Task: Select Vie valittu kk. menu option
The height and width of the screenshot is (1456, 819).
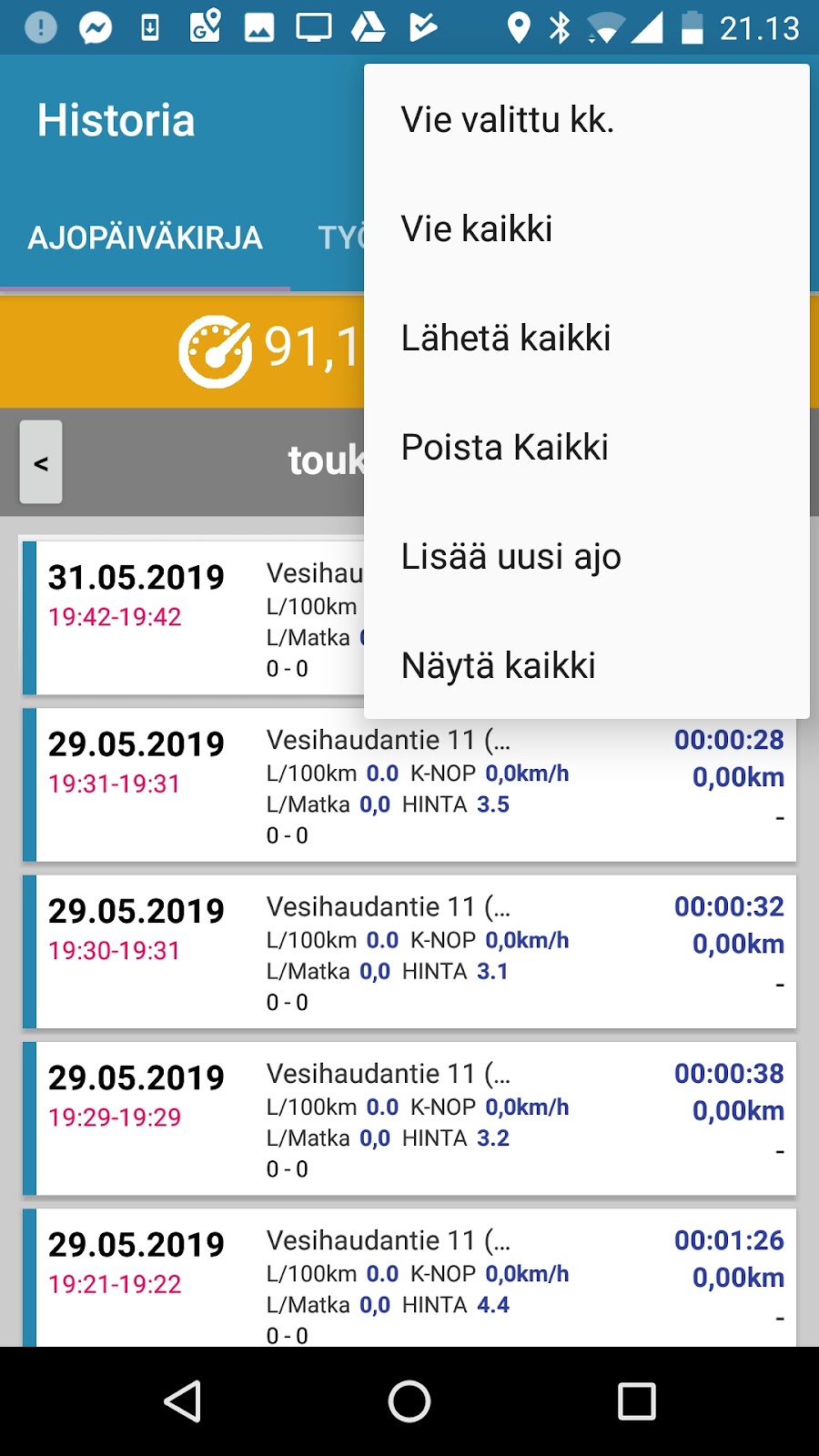Action: [x=587, y=119]
